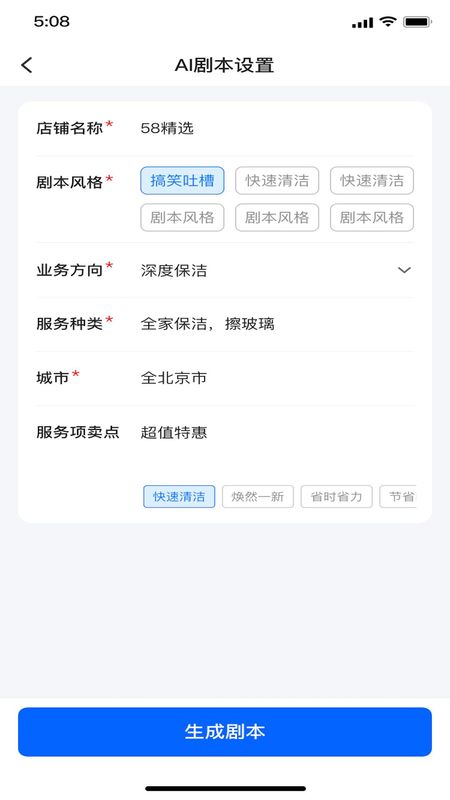Change the 城市 row showing 全北京市
This screenshot has height=800, width=450.
[225, 379]
